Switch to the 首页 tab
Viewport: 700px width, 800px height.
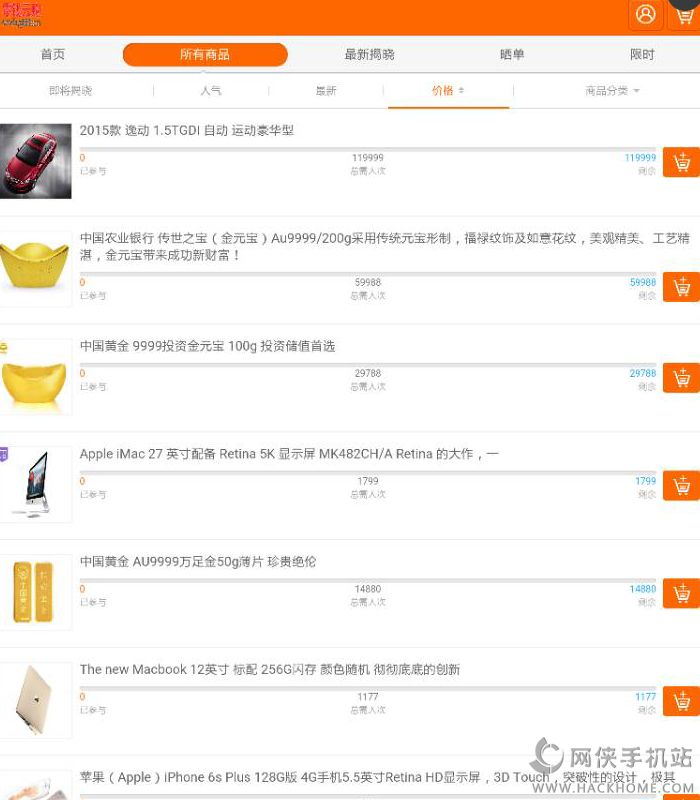click(x=53, y=54)
